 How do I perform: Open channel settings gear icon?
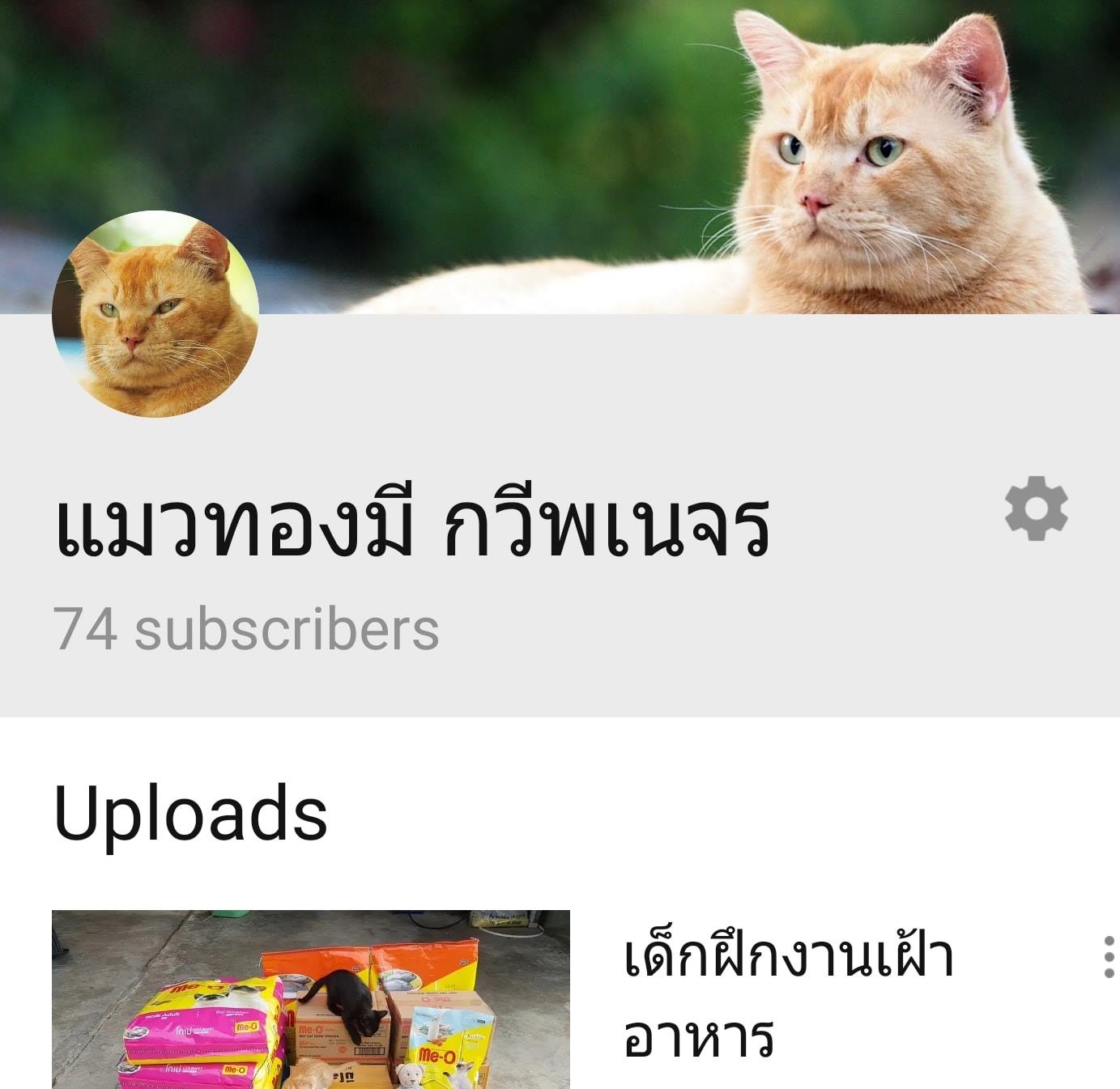(1036, 508)
